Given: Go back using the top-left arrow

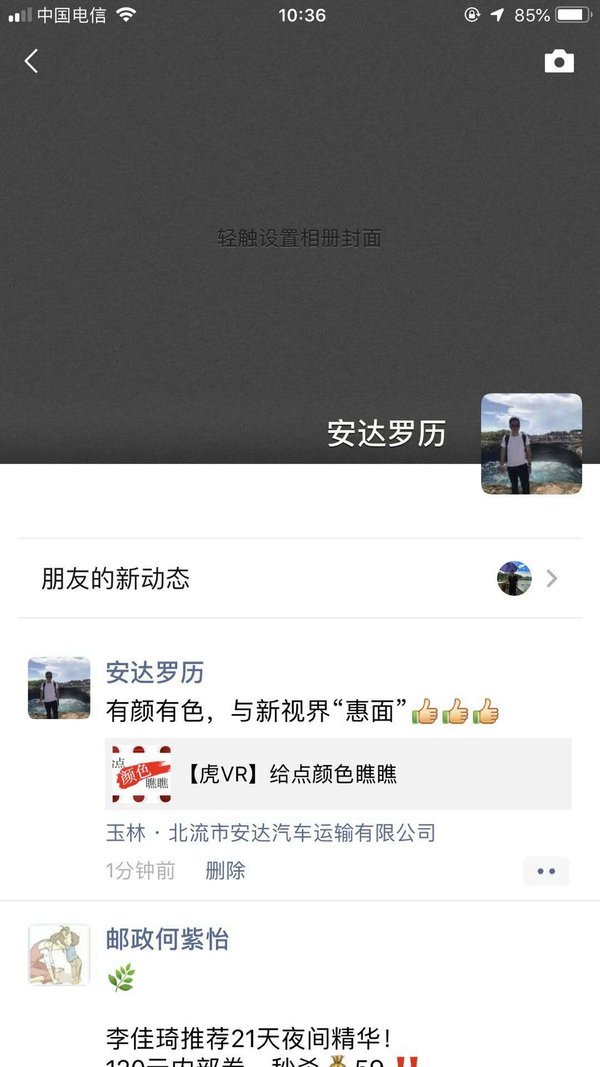Looking at the screenshot, I should click(x=31, y=61).
